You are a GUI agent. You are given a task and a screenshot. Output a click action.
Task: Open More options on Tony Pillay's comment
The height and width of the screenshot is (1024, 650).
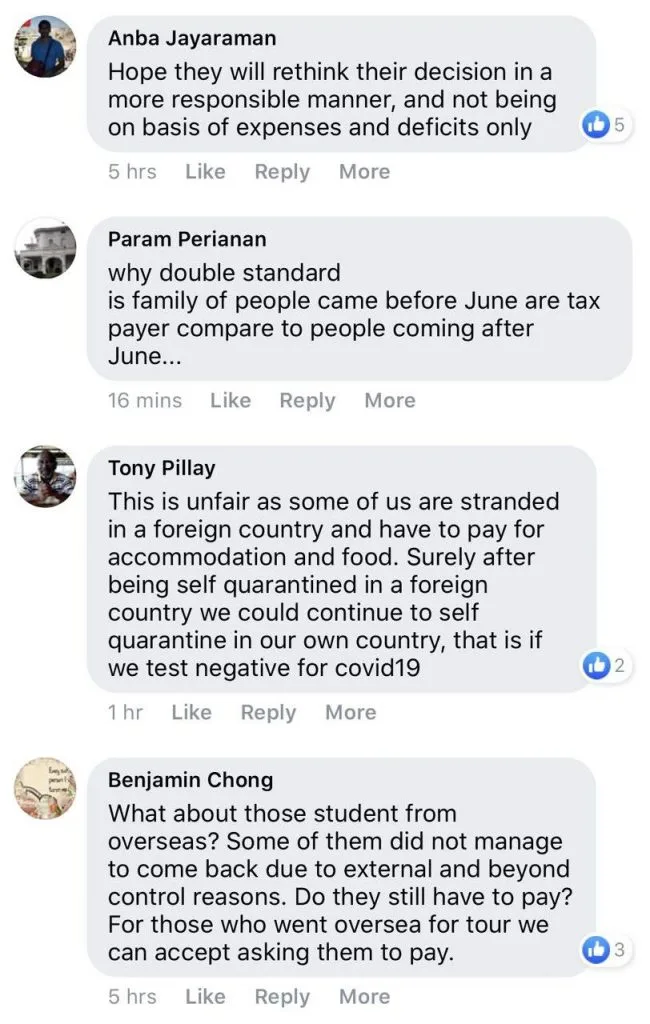point(350,713)
